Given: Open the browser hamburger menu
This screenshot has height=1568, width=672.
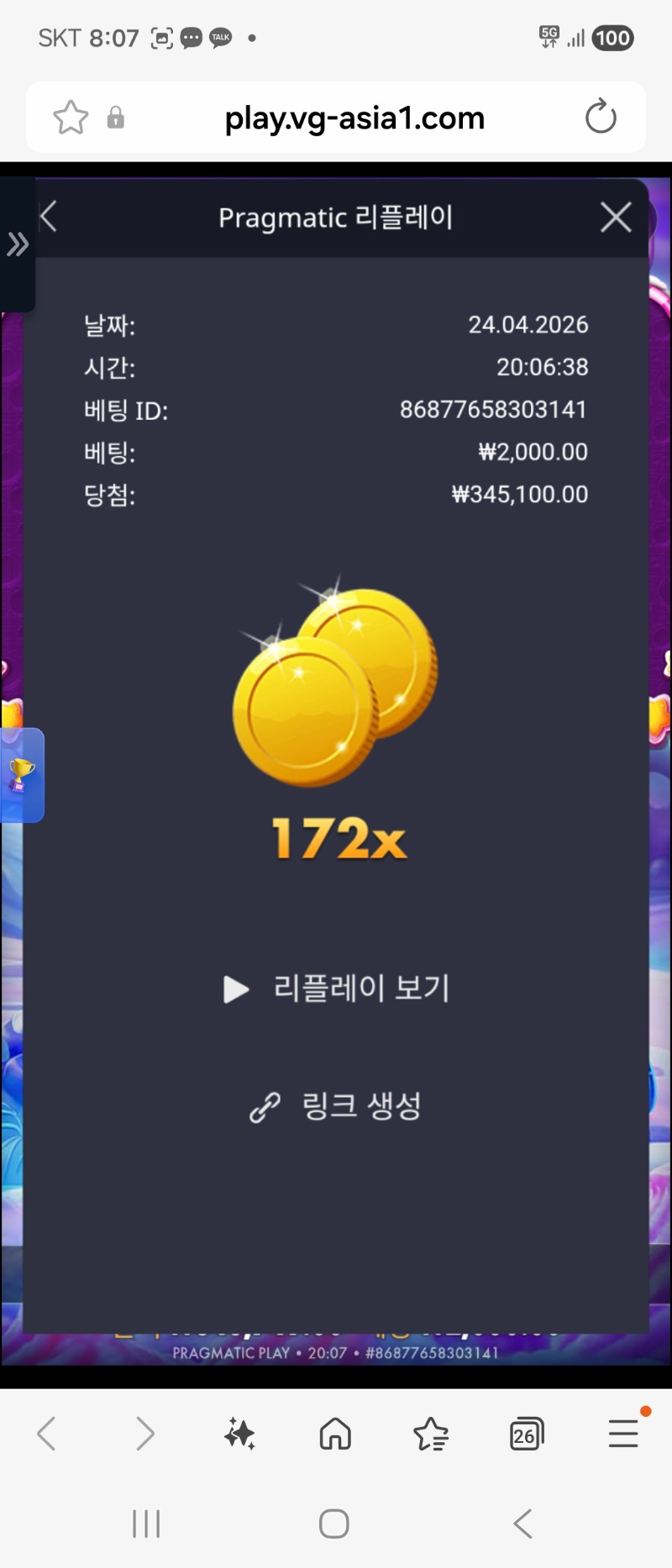Looking at the screenshot, I should click(x=623, y=1434).
